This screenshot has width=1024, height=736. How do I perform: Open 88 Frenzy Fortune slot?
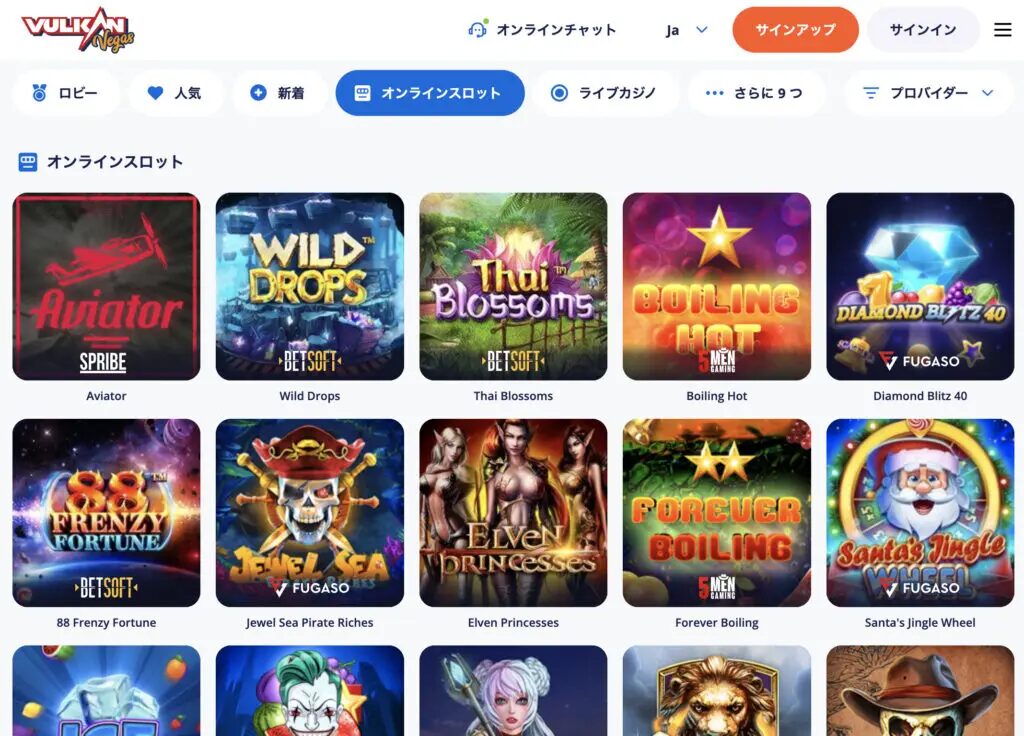point(106,513)
